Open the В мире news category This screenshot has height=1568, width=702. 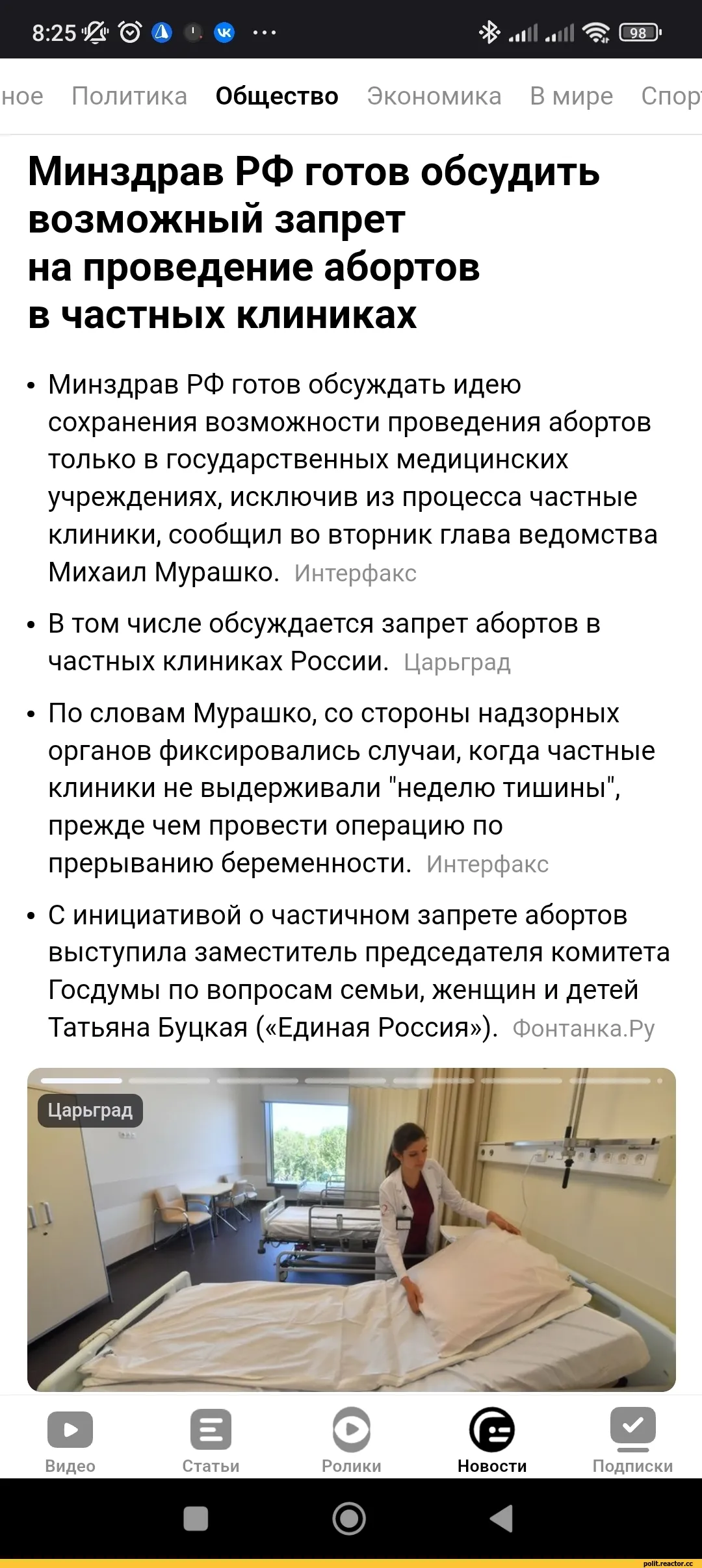point(571,96)
